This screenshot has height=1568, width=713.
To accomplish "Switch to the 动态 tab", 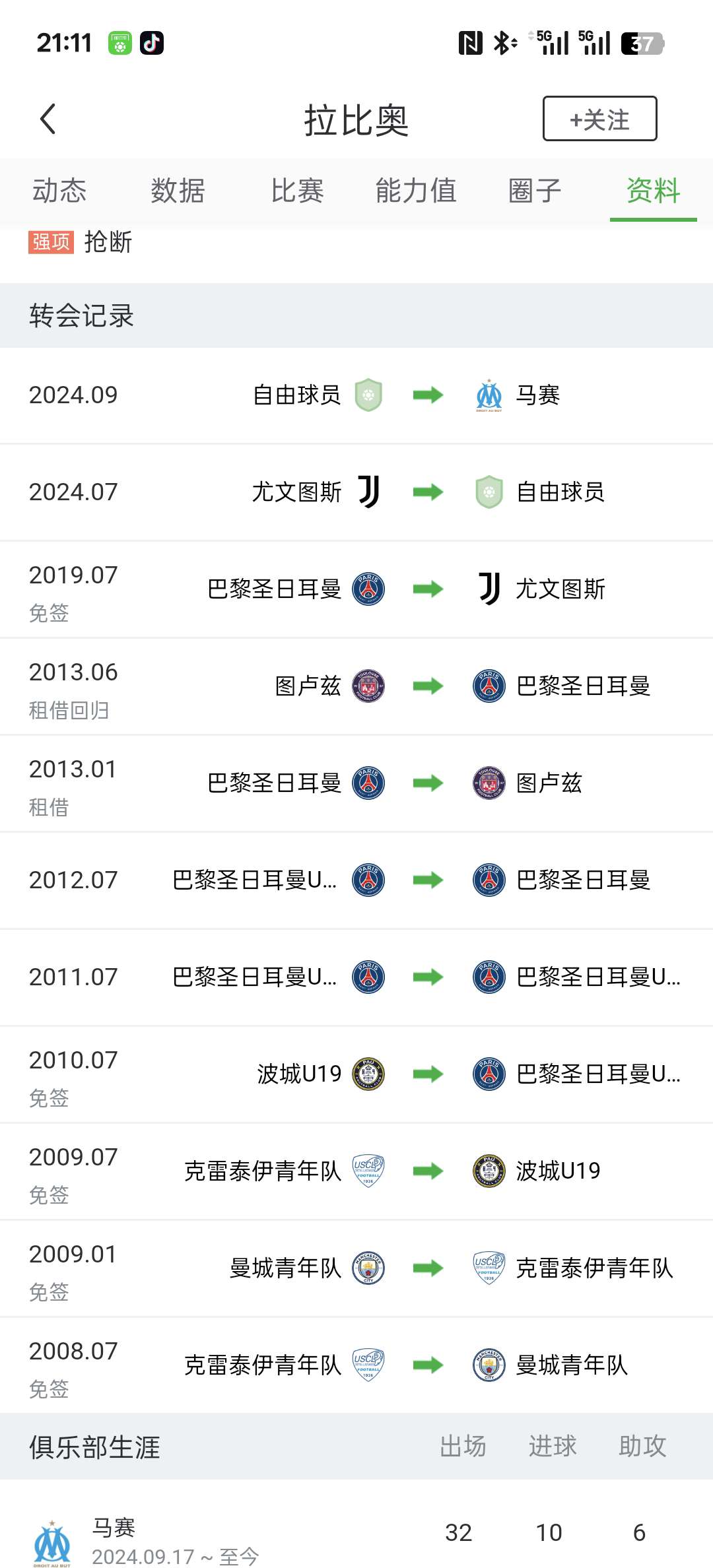I will 59,191.
